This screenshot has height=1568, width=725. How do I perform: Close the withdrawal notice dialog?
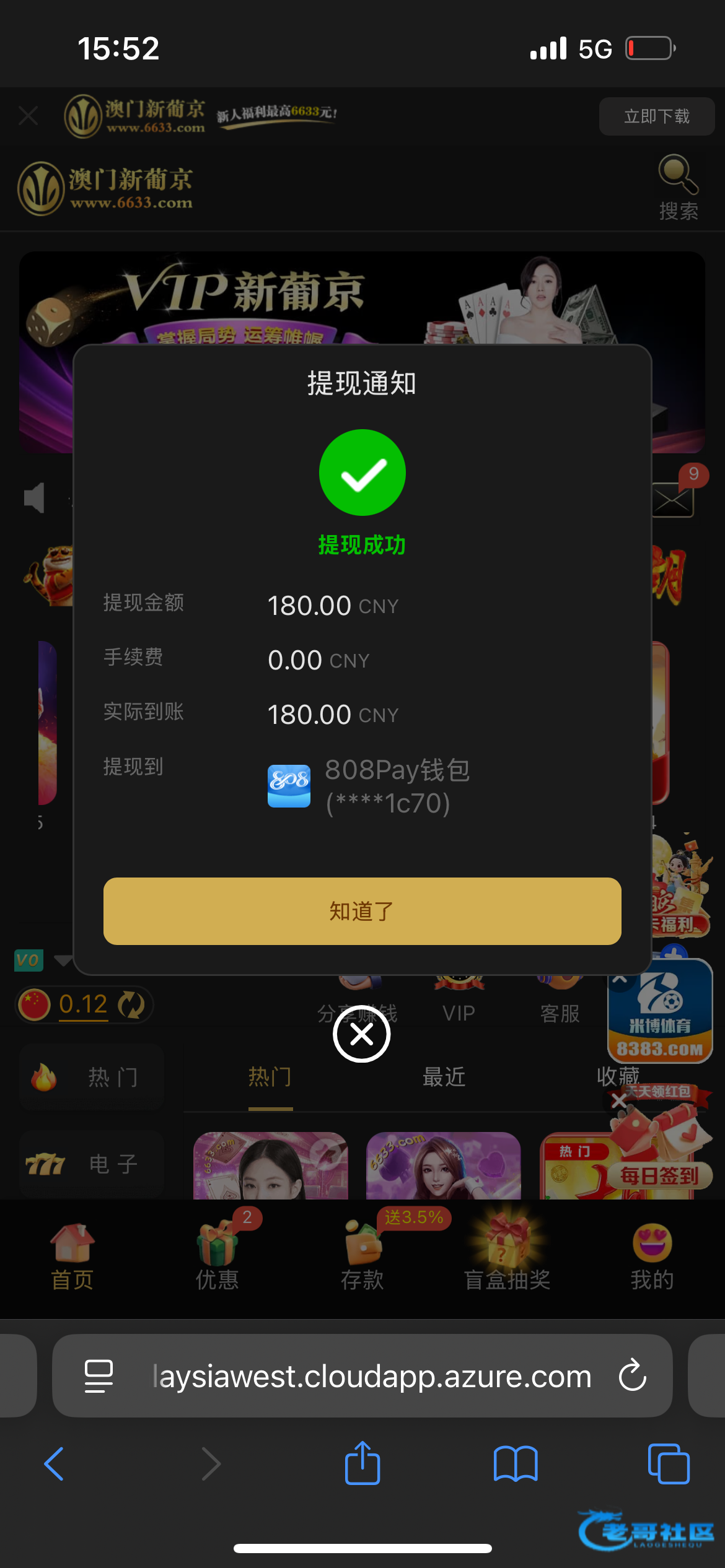(362, 1034)
